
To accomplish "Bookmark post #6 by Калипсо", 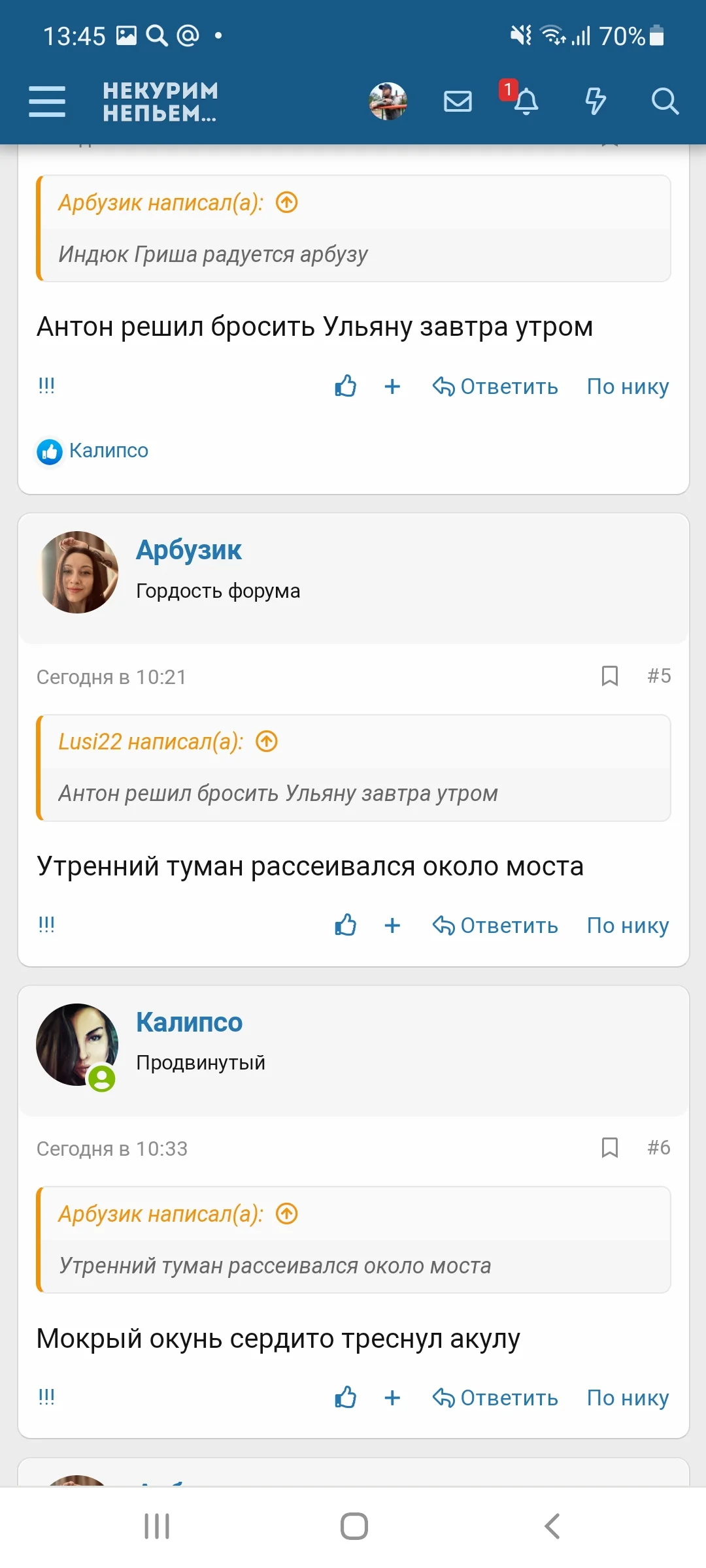I will 609,1149.
